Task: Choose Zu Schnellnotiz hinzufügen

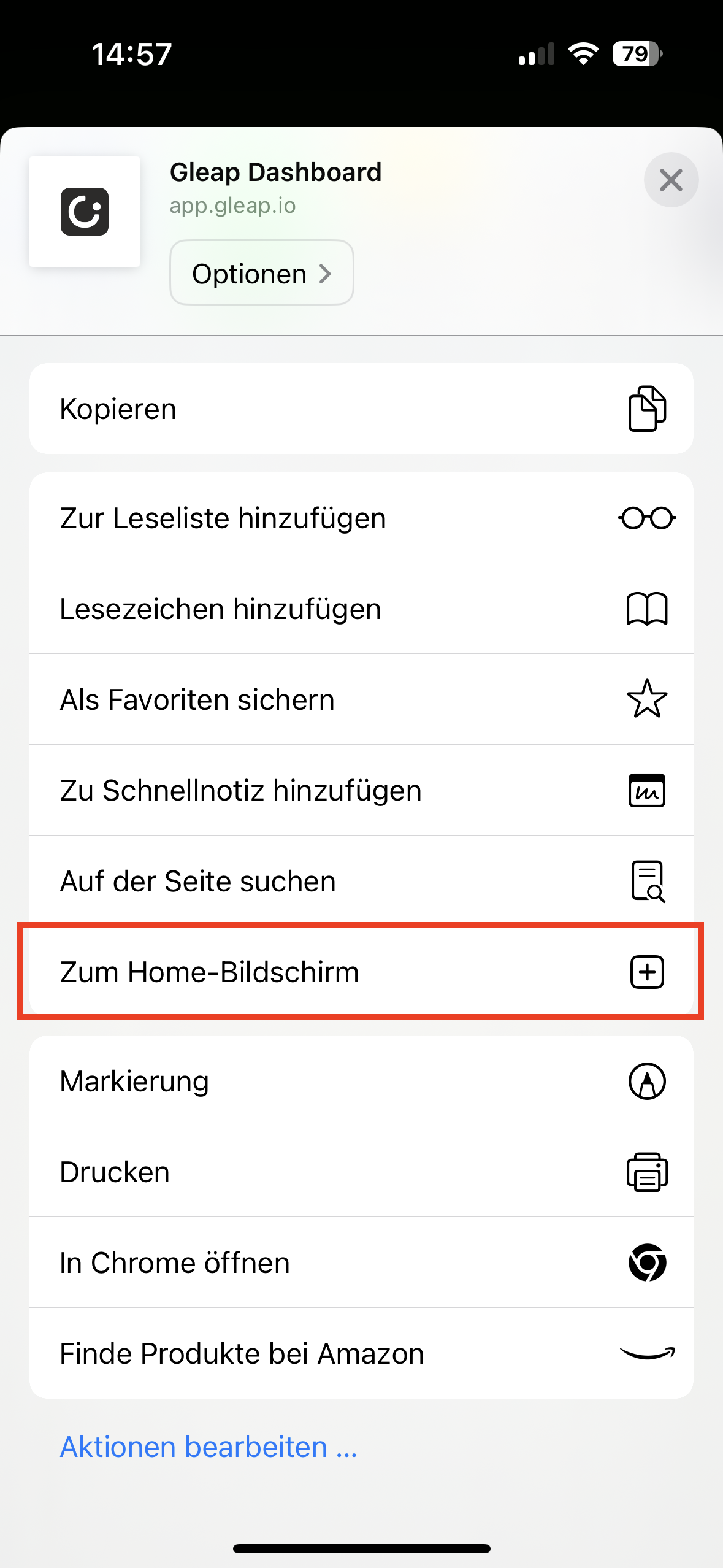Action: 361,790
